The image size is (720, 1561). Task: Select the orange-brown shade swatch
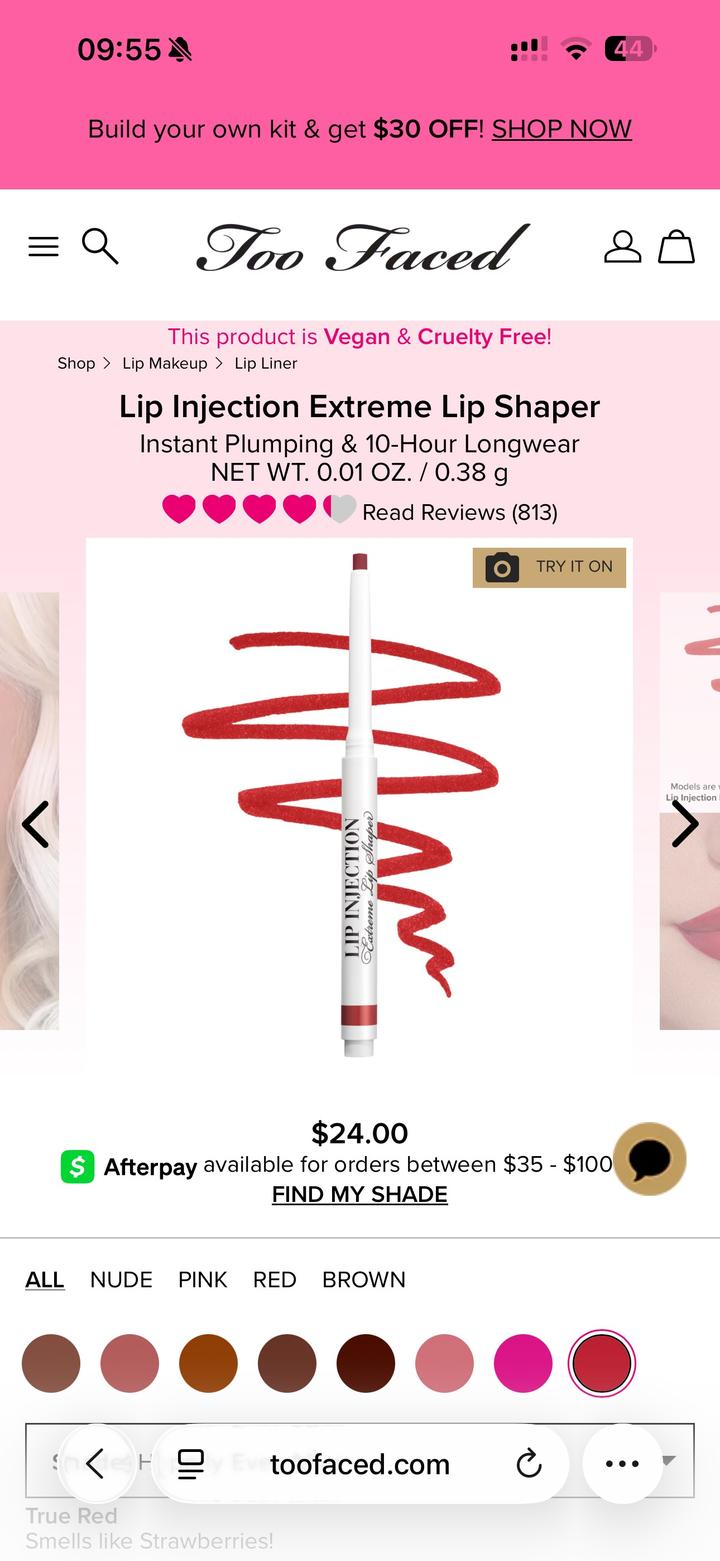tap(208, 1363)
